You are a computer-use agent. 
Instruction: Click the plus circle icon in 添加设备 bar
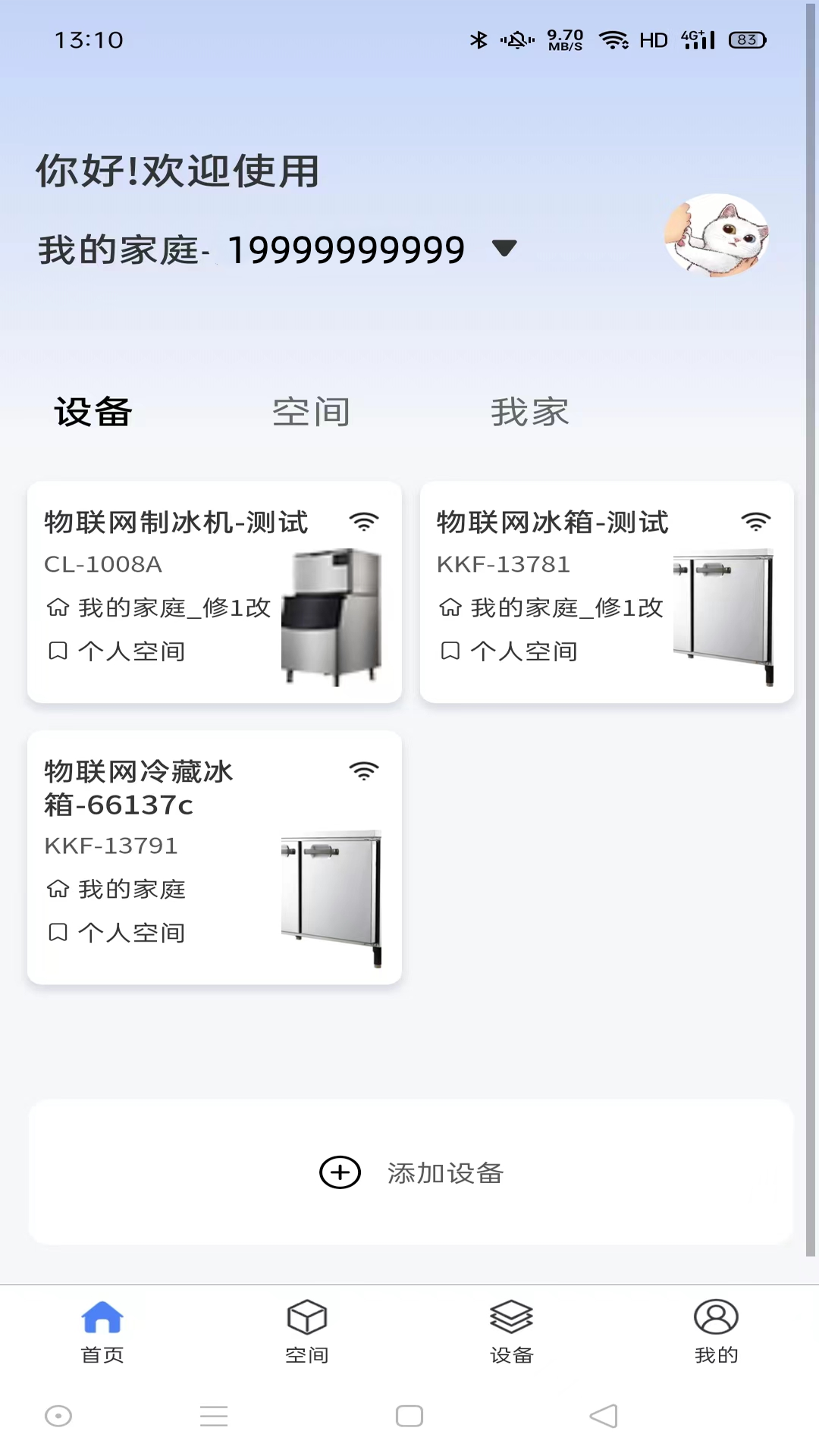coord(340,1173)
